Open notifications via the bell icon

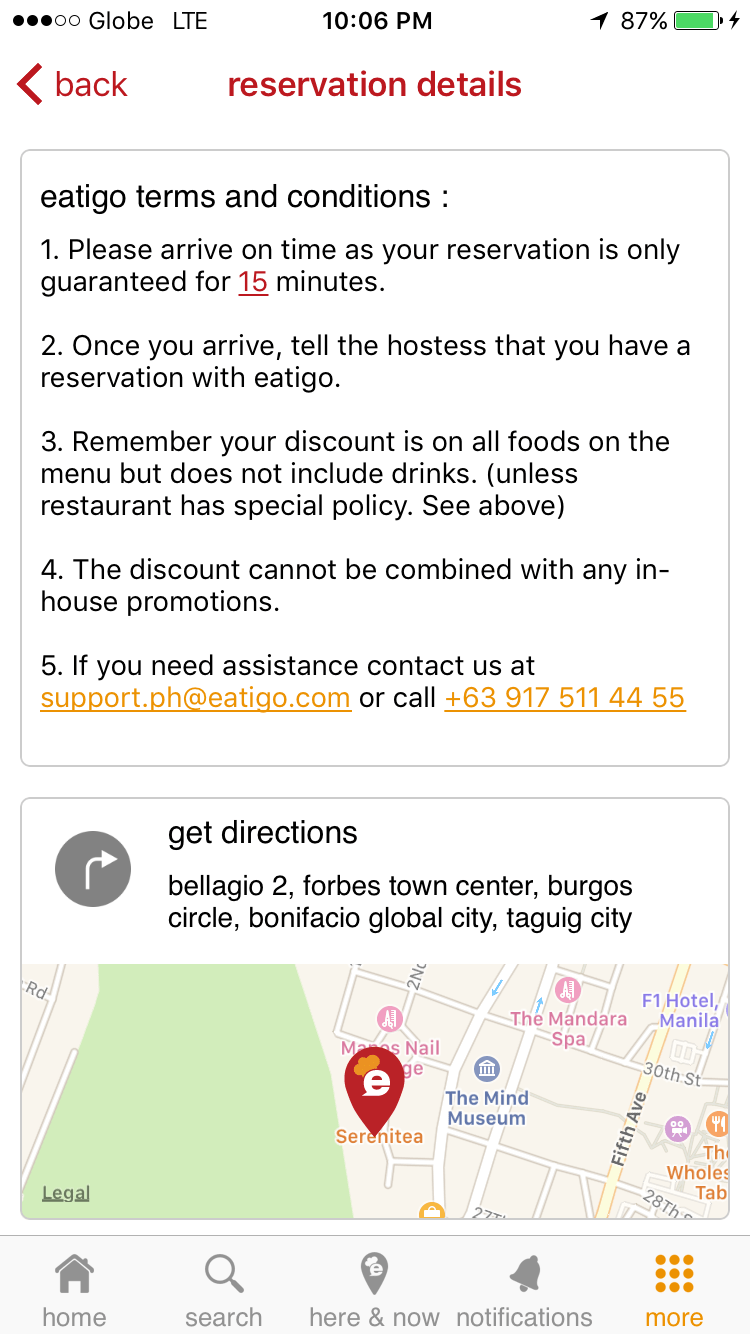click(524, 1274)
